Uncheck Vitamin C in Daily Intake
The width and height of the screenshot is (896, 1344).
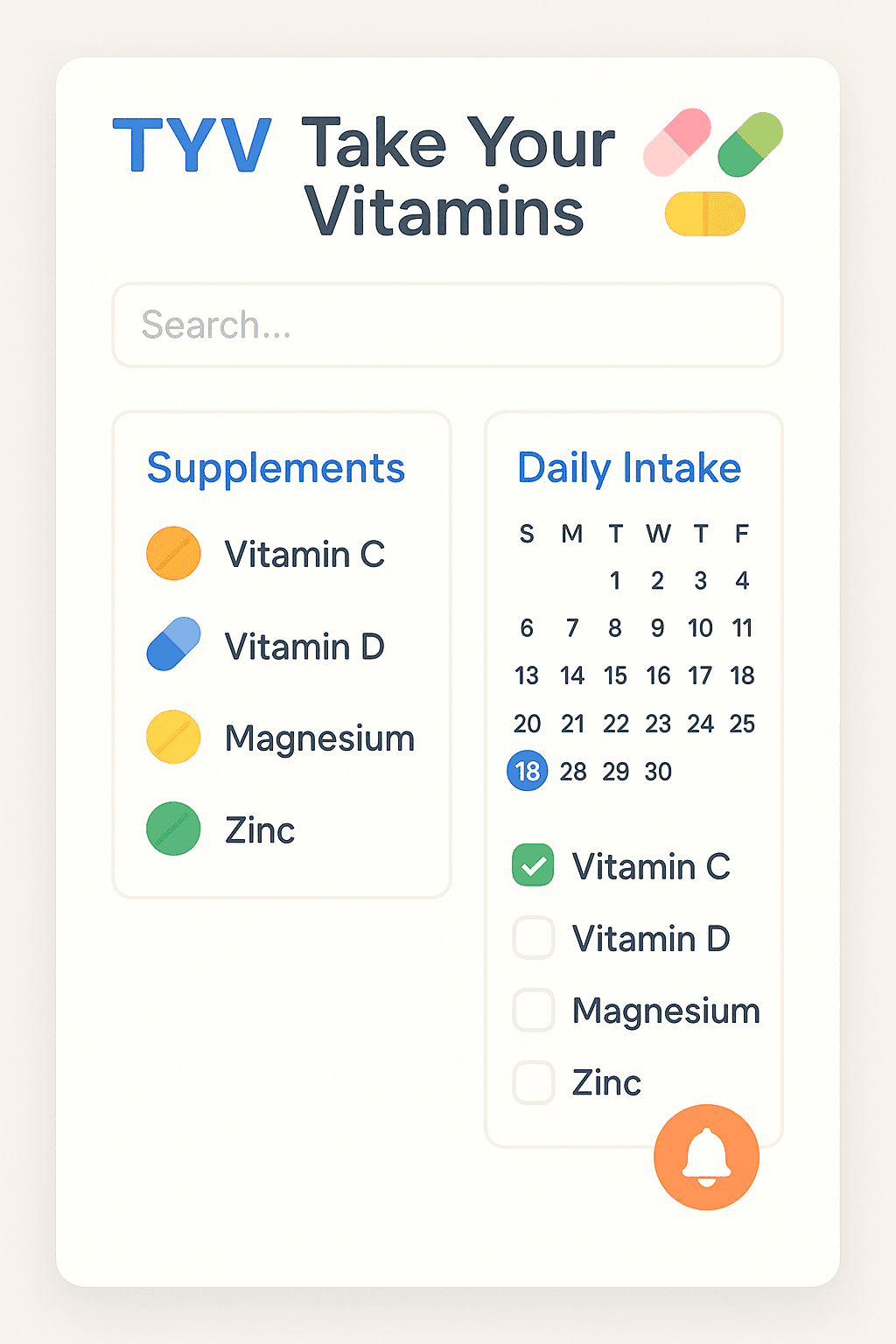tap(533, 865)
